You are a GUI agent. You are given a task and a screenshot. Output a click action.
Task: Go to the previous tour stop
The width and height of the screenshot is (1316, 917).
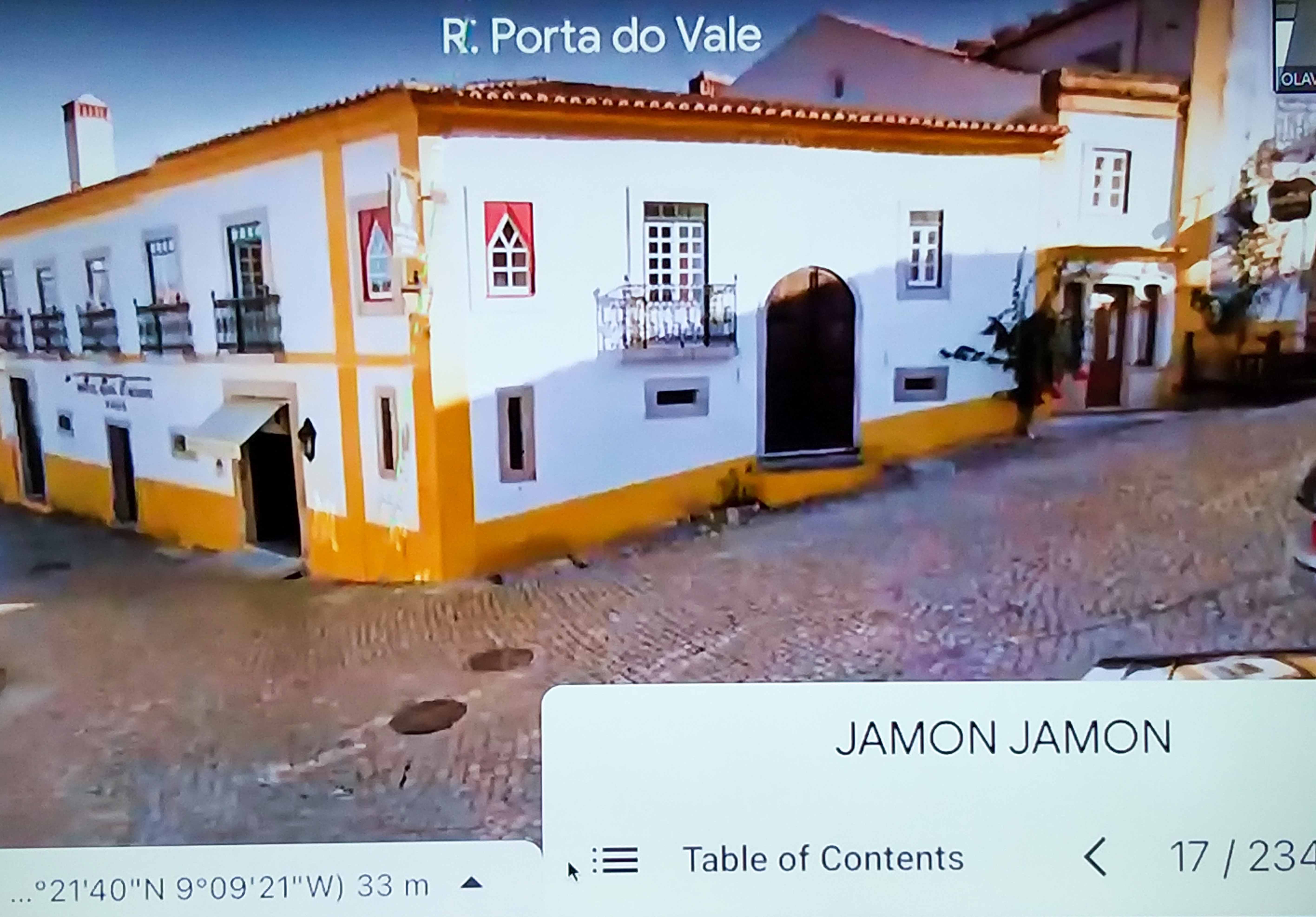pos(1095,857)
